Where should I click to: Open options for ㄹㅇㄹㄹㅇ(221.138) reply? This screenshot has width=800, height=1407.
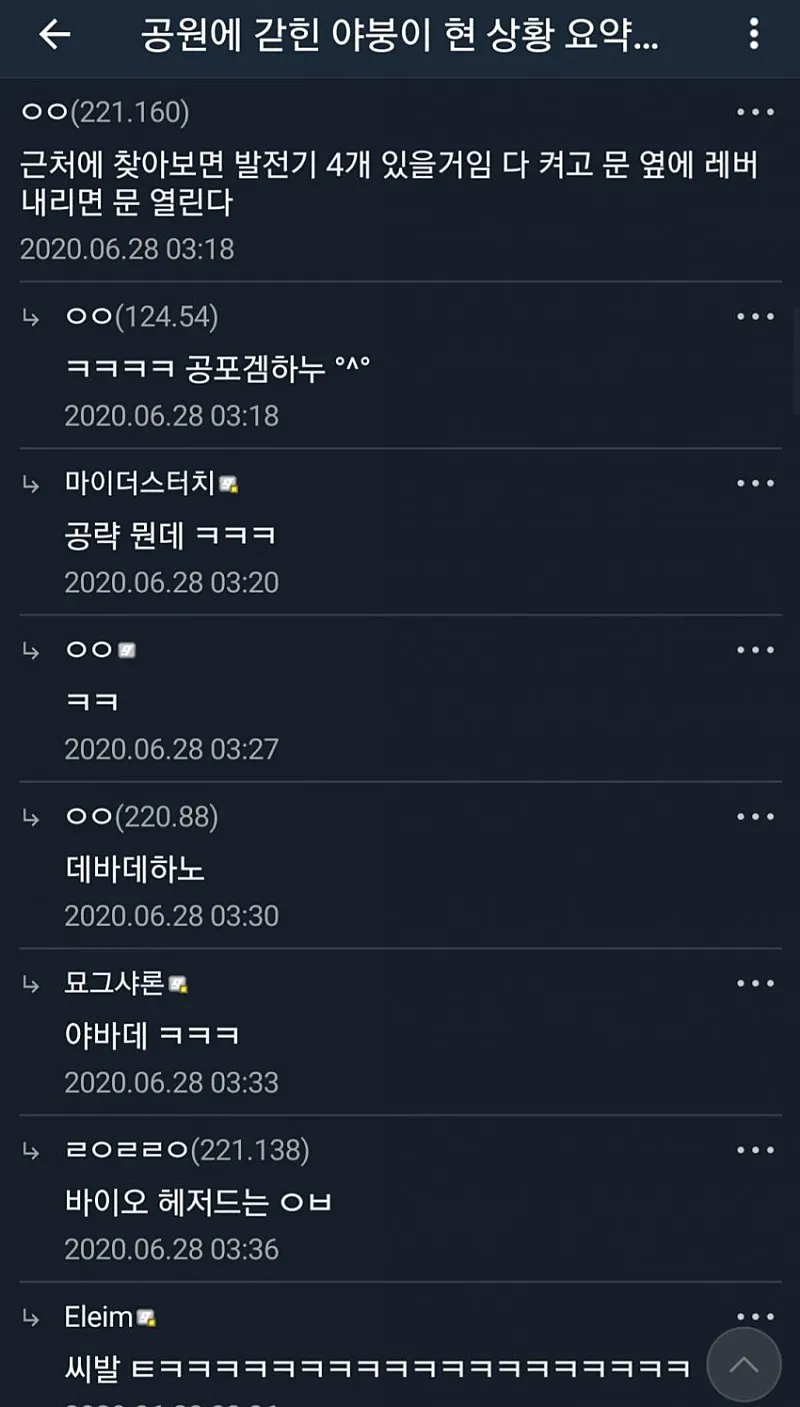tap(755, 1151)
